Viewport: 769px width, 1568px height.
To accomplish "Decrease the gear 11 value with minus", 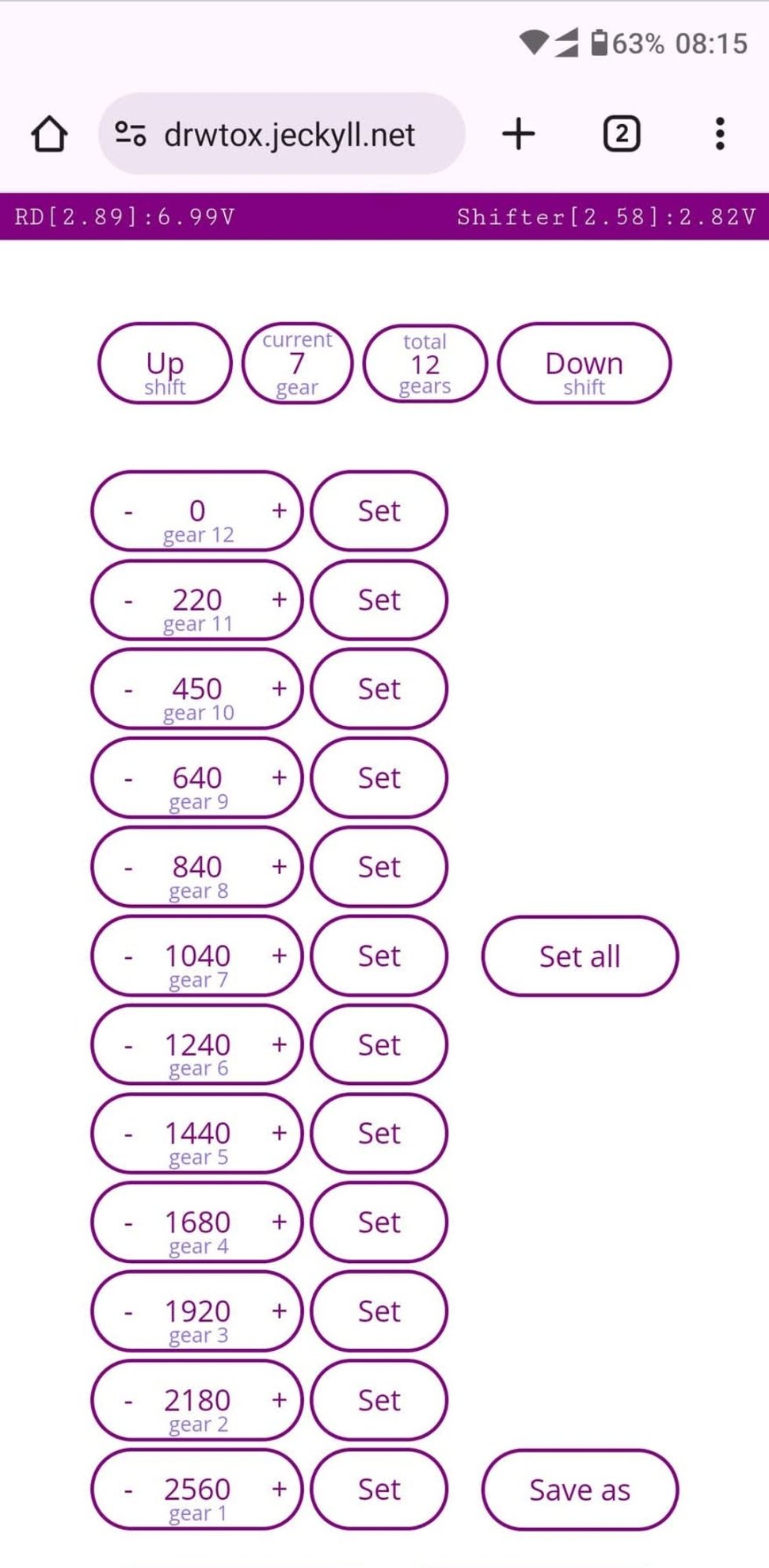I will (x=128, y=601).
